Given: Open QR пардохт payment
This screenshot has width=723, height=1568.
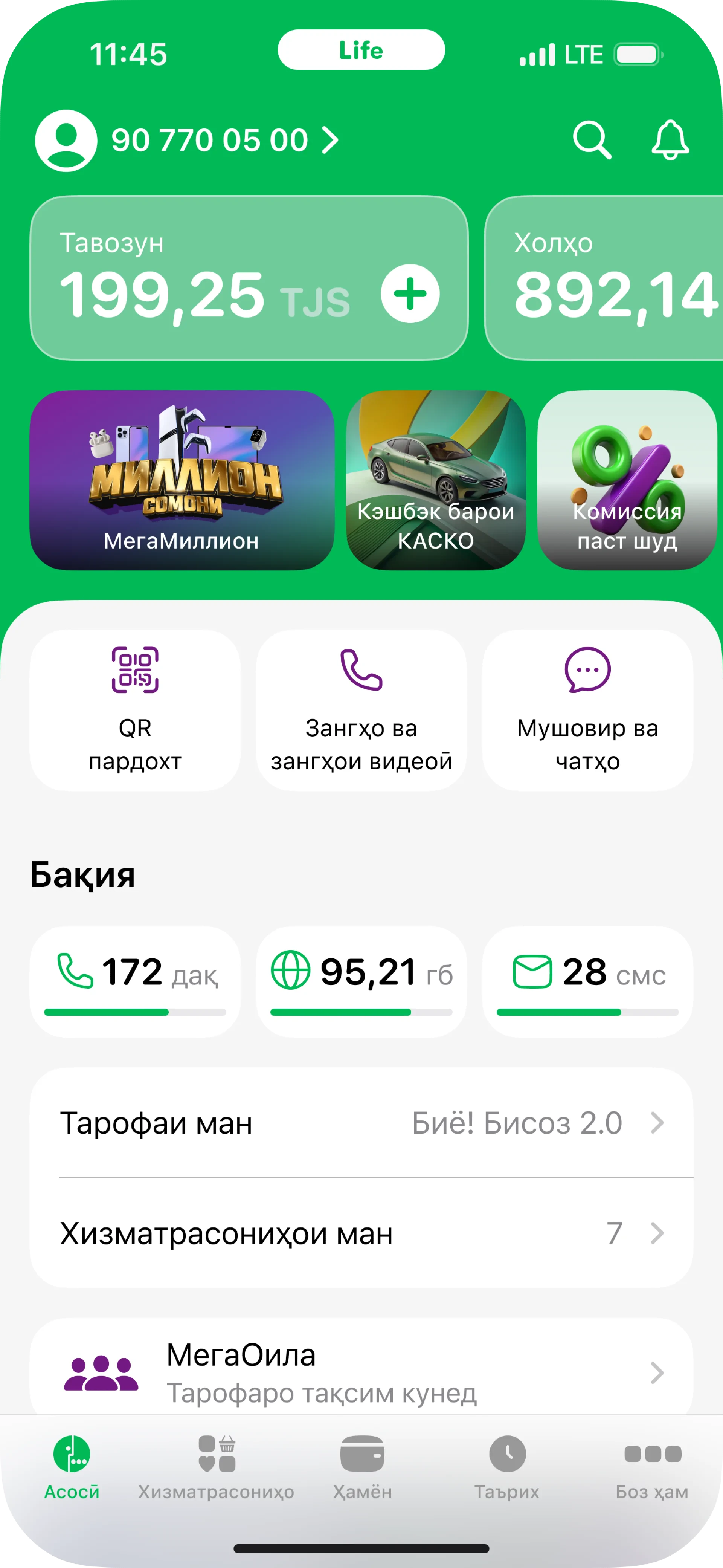Looking at the screenshot, I should [135, 710].
